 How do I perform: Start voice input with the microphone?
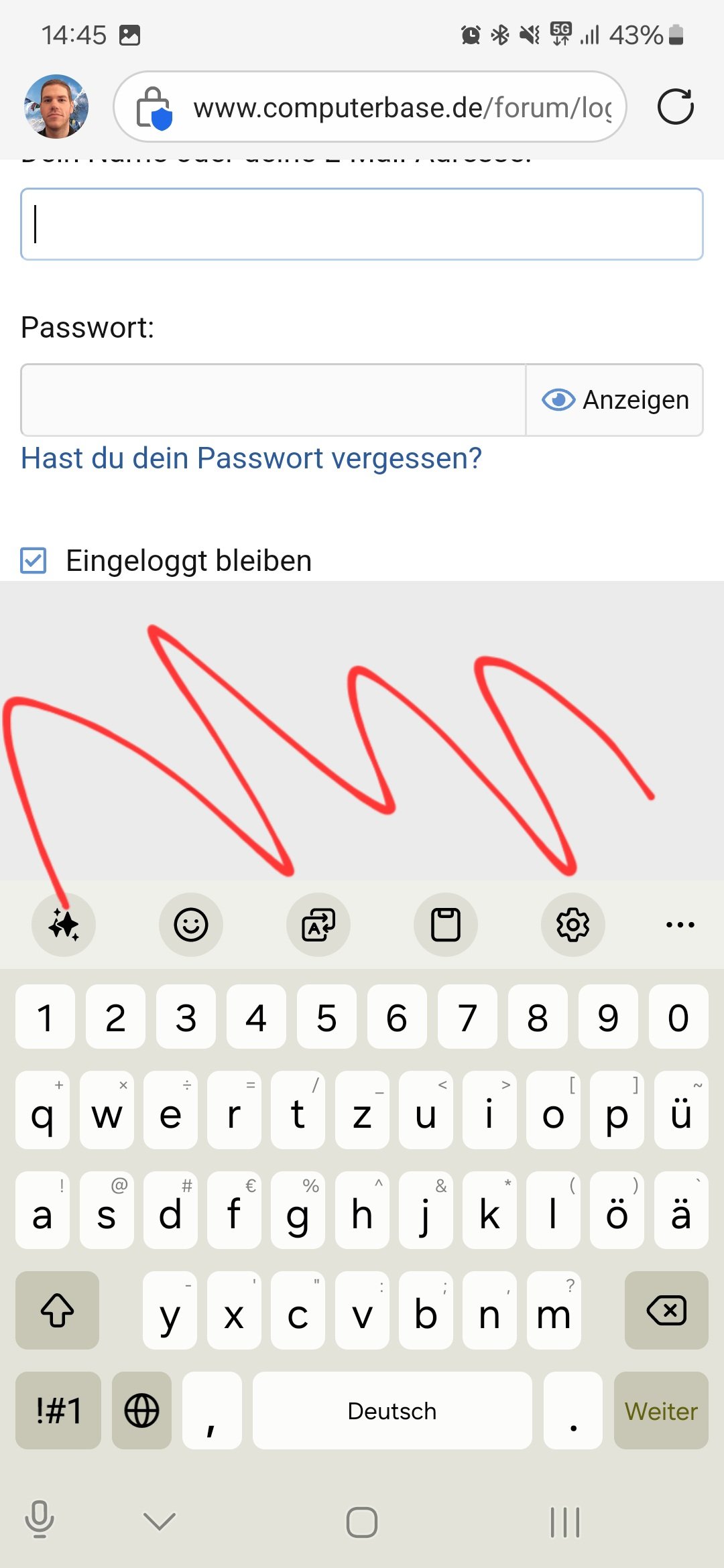[x=39, y=1519]
